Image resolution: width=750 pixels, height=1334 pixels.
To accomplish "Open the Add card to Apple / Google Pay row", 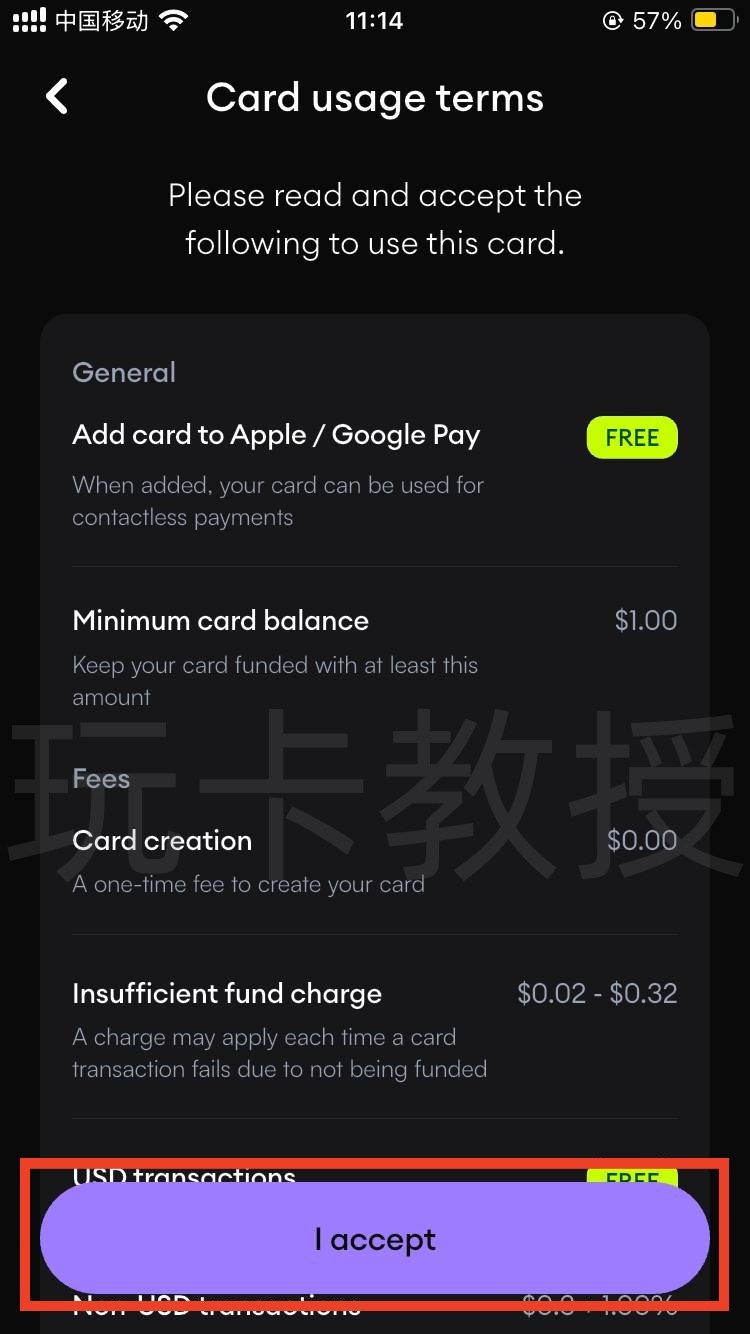I will pyautogui.click(x=276, y=434).
